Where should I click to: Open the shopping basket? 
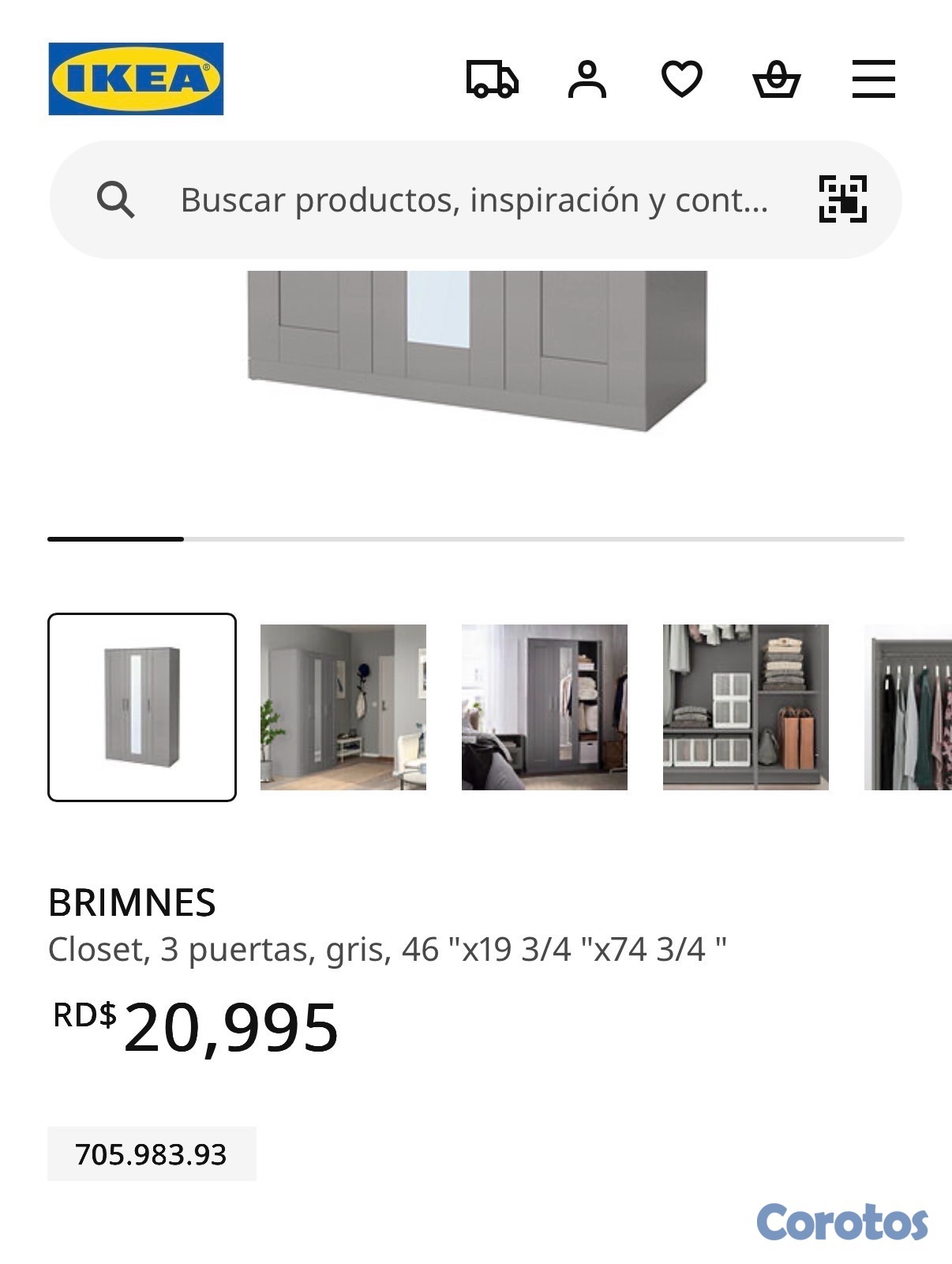tap(777, 79)
